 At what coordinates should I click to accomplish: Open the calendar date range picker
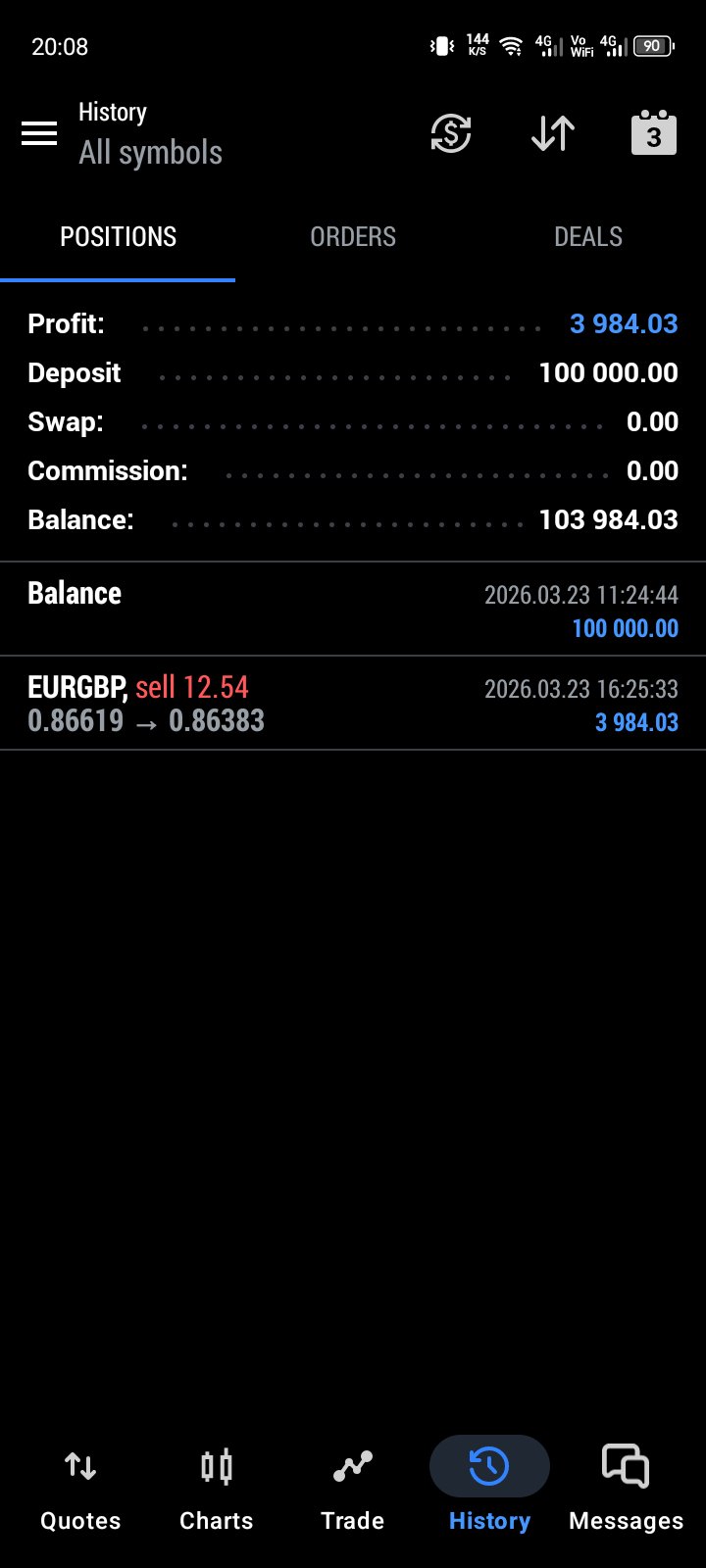653,133
